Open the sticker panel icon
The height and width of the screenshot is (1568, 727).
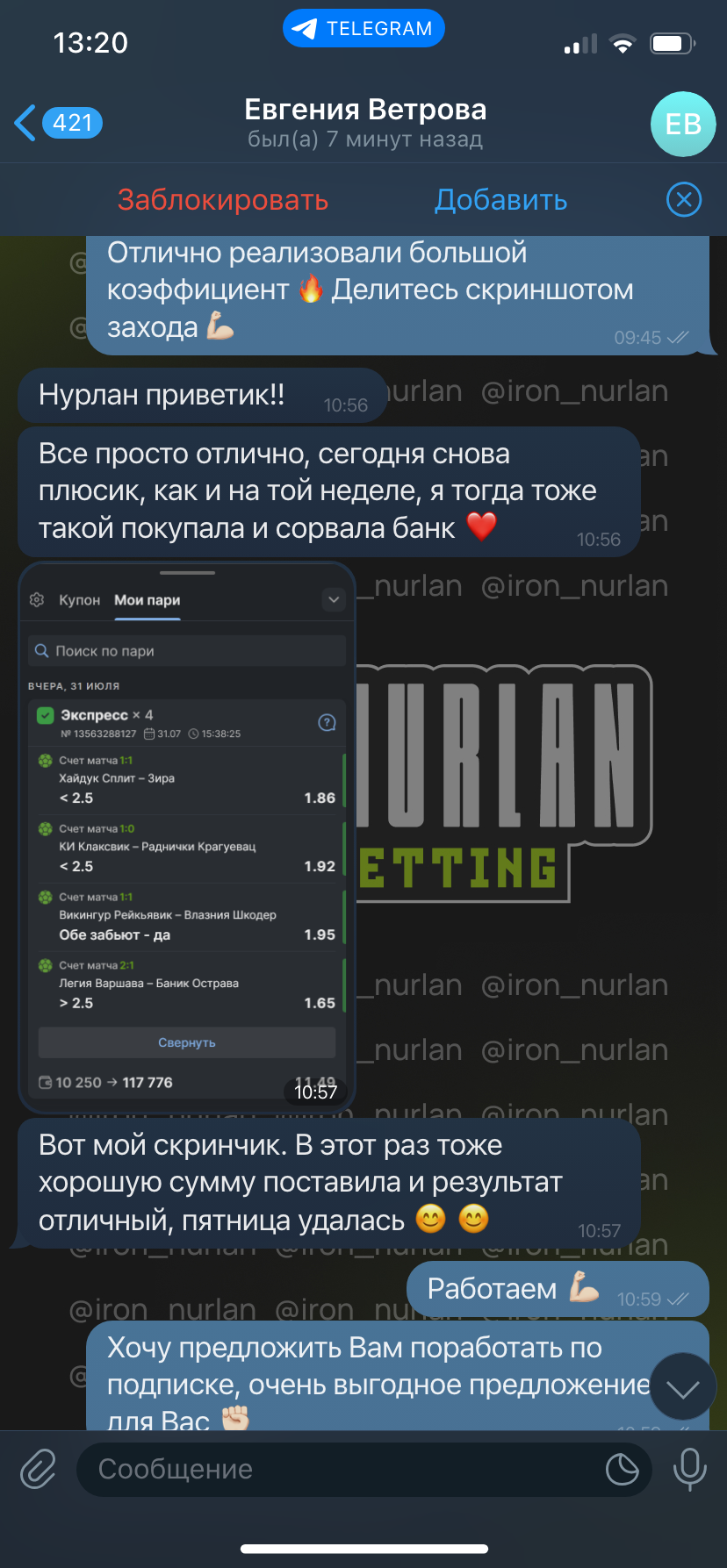tap(622, 1469)
